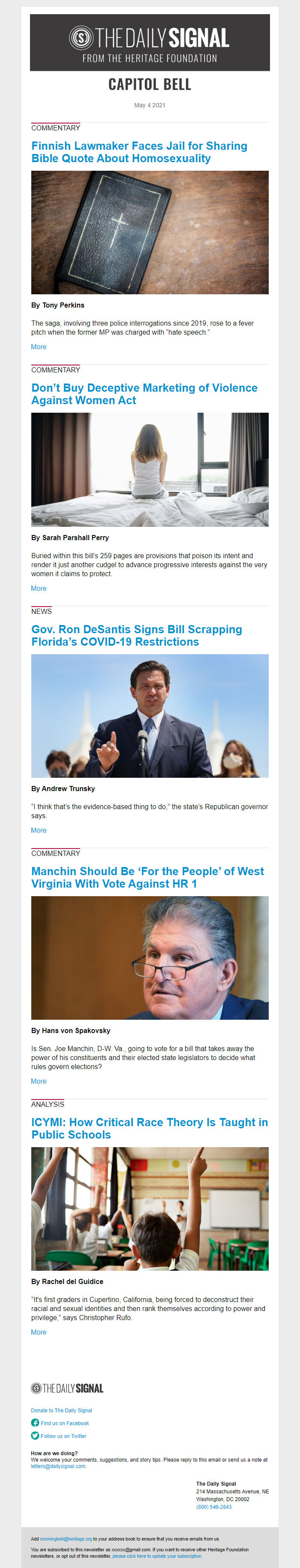This screenshot has height=1568, width=300.
Task: Tap the classroom raised-hands photo
Action: [150, 1208]
